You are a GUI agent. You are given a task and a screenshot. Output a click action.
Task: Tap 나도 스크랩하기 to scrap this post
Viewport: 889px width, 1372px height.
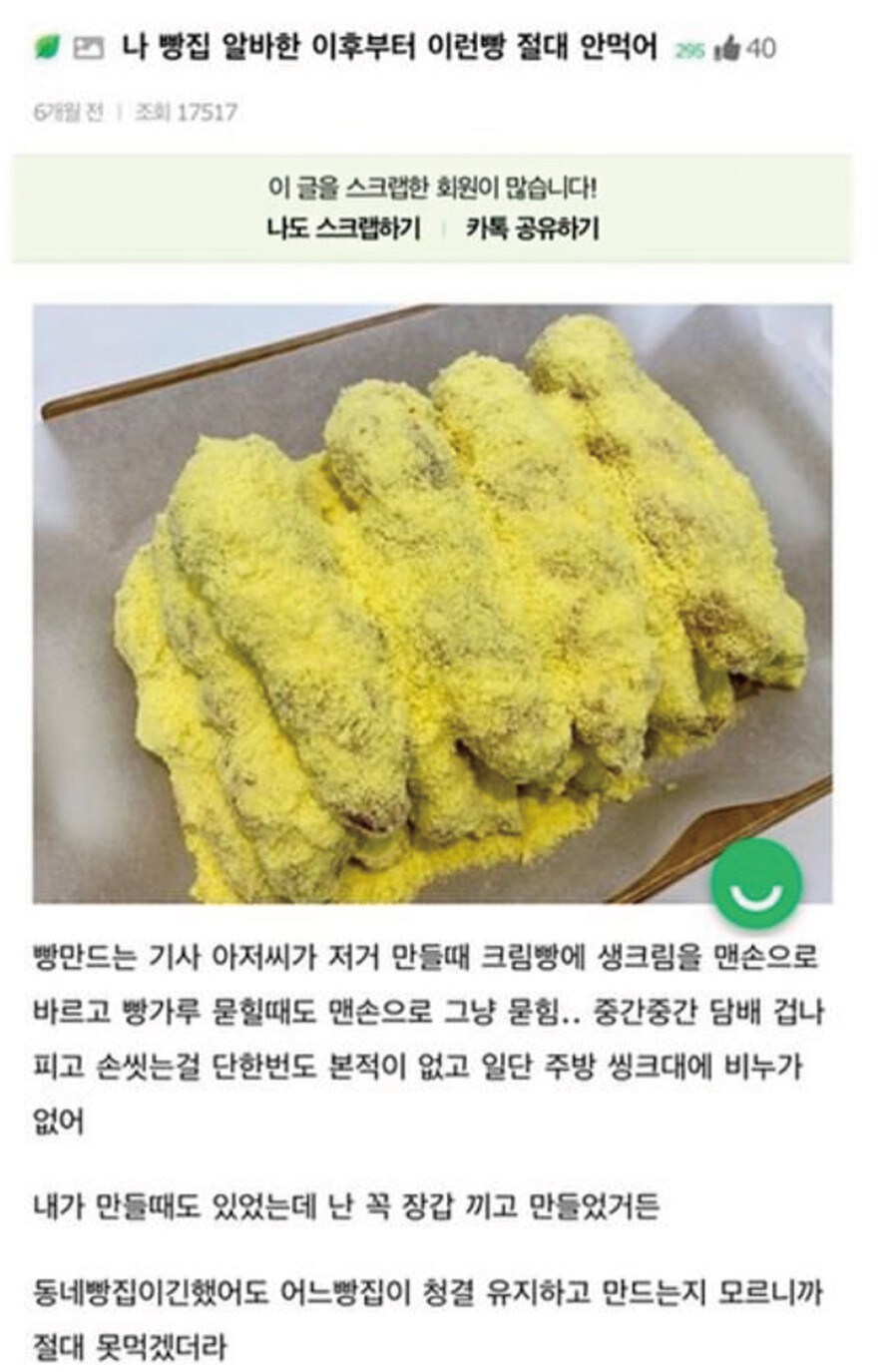click(343, 228)
